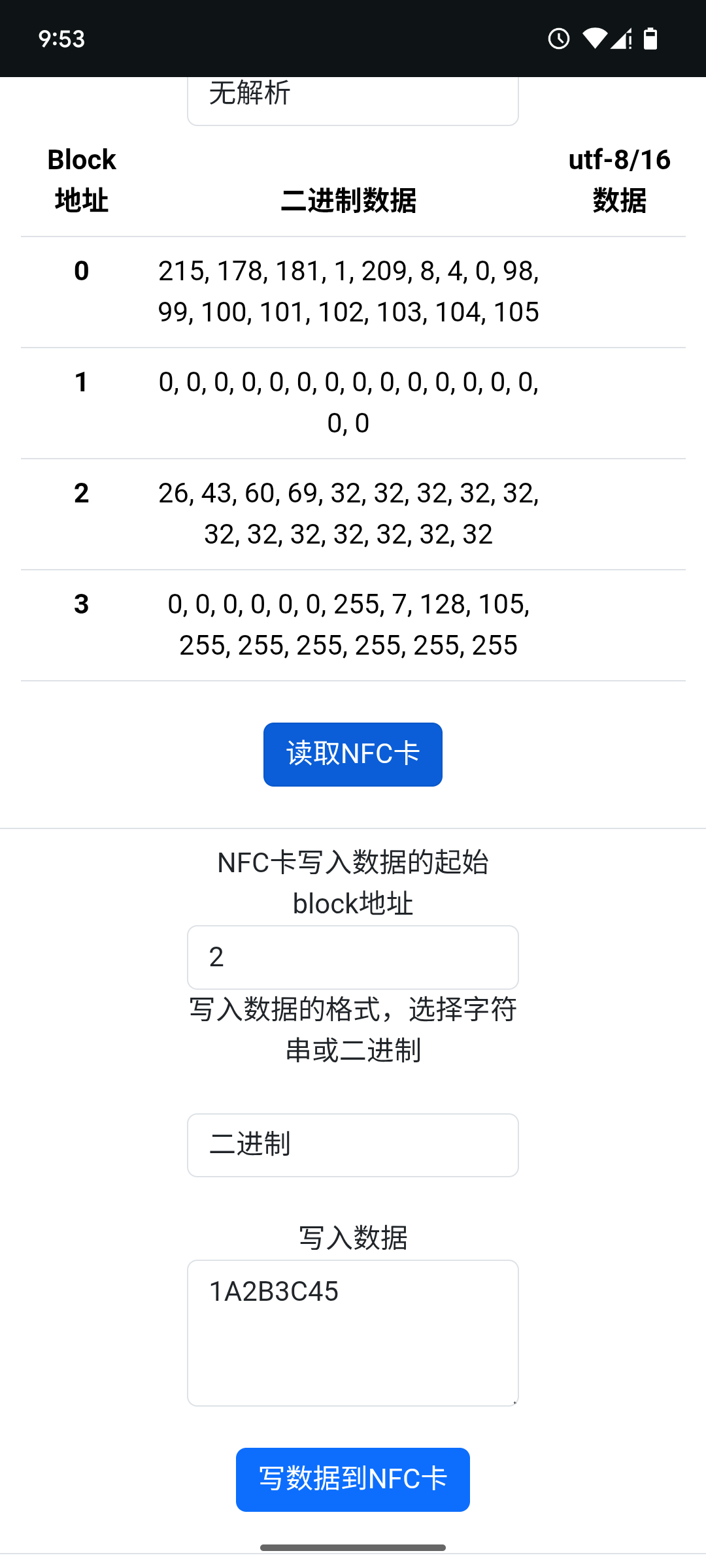Open the 二进制 write format dropdown

pyautogui.click(x=352, y=1145)
